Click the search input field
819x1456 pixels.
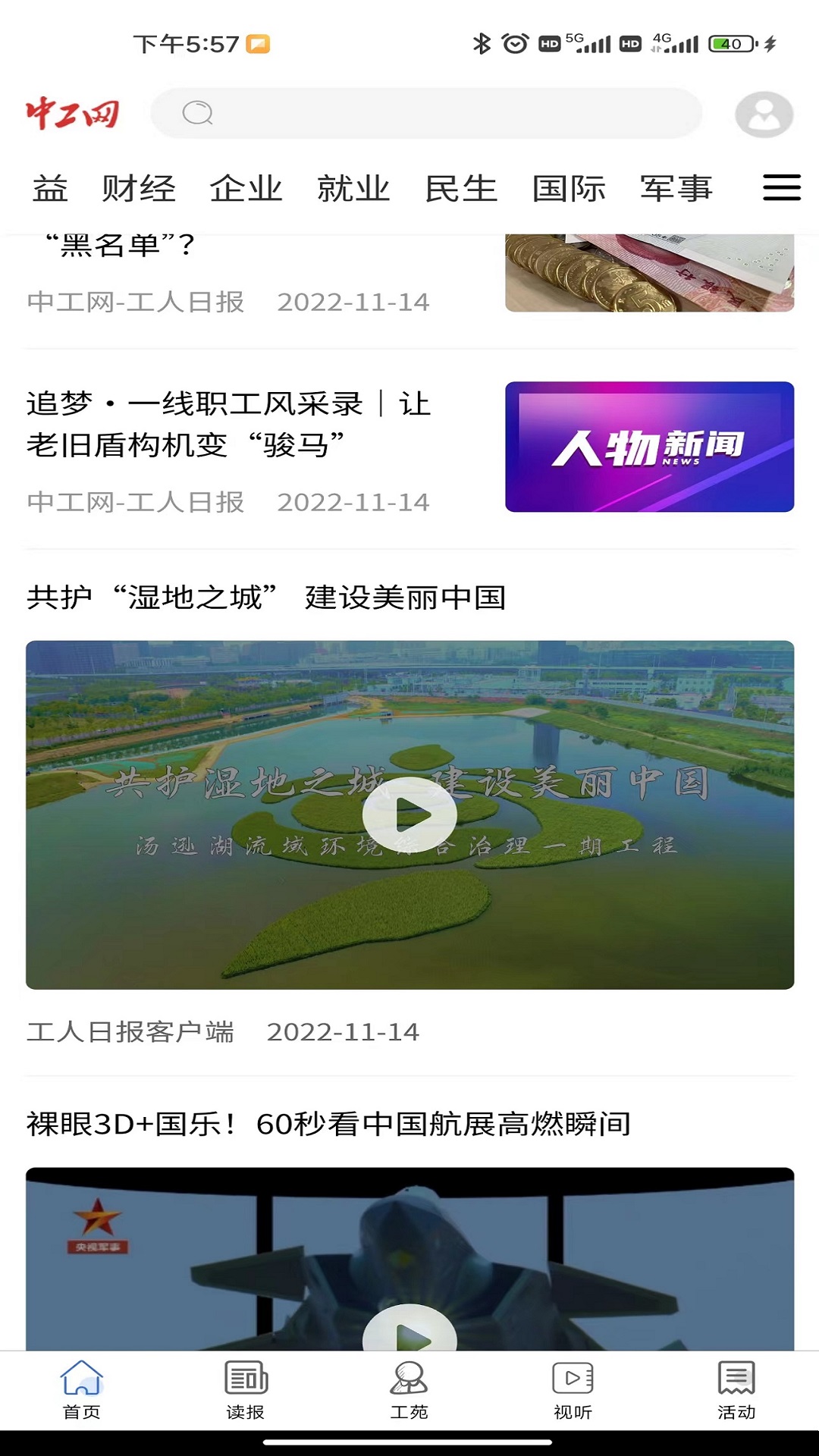tap(425, 114)
